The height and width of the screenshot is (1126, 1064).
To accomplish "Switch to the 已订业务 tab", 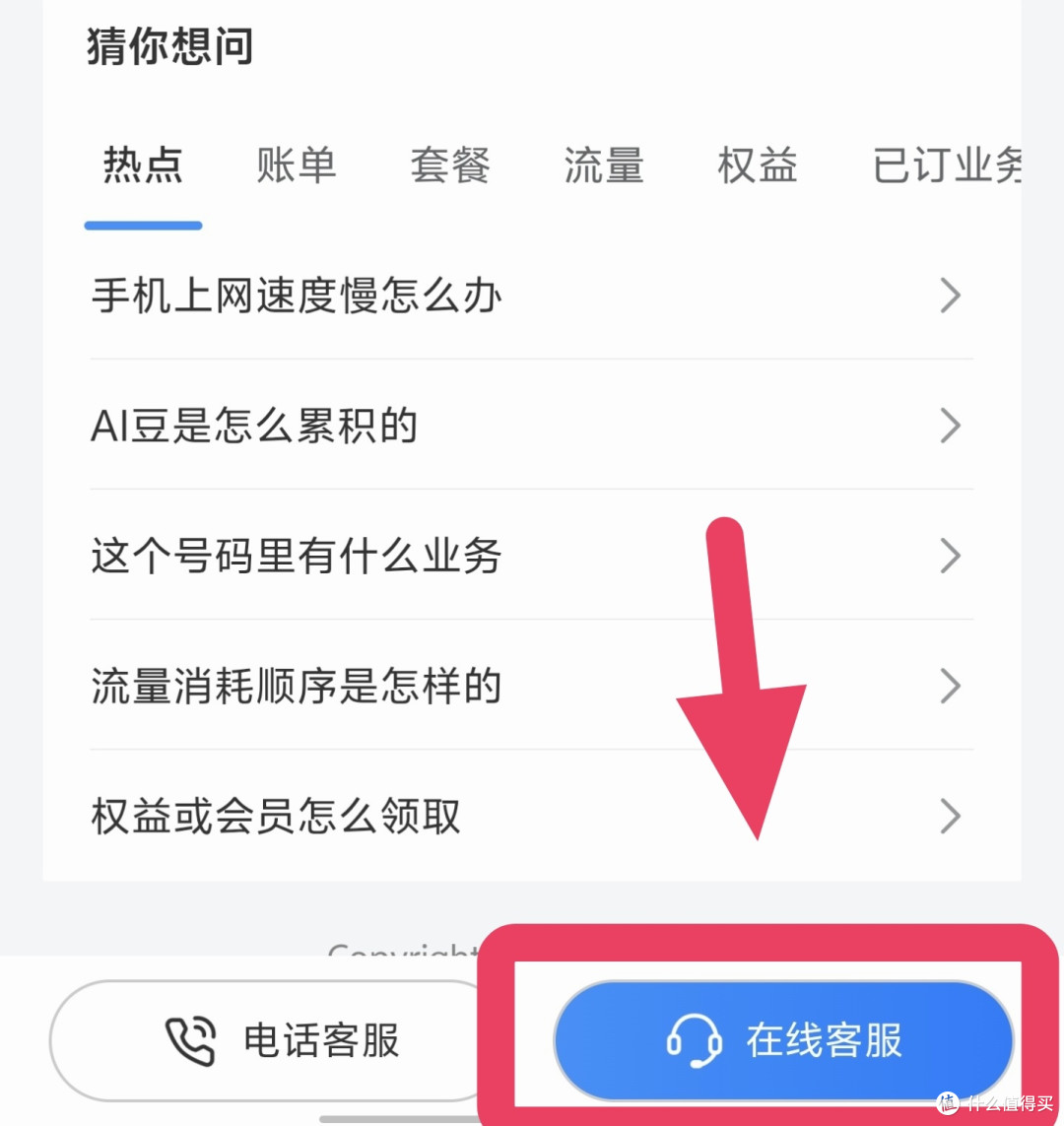I will (940, 166).
